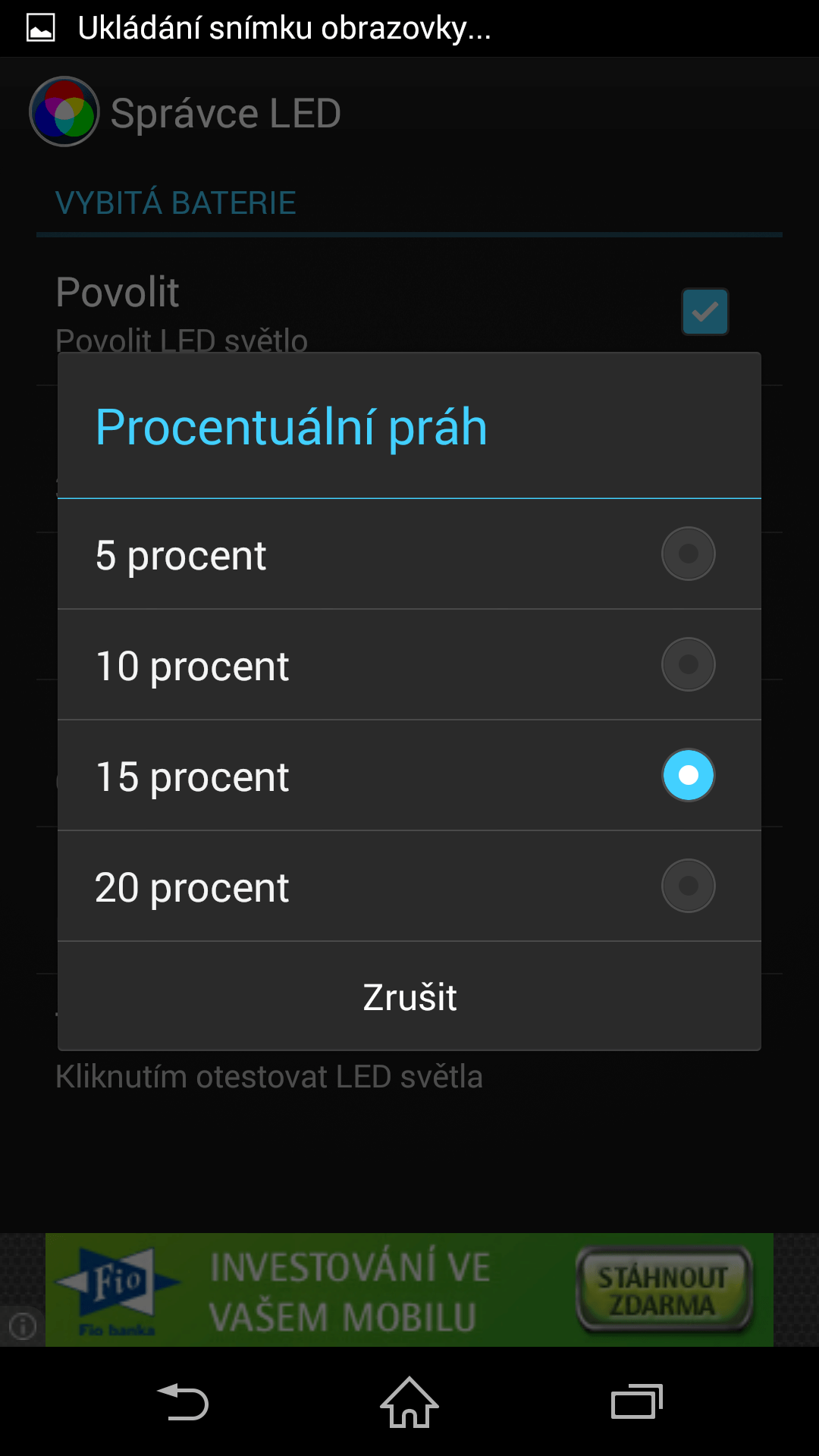819x1456 pixels.
Task: Choose 10 procent as threshold
Action: [x=409, y=665]
